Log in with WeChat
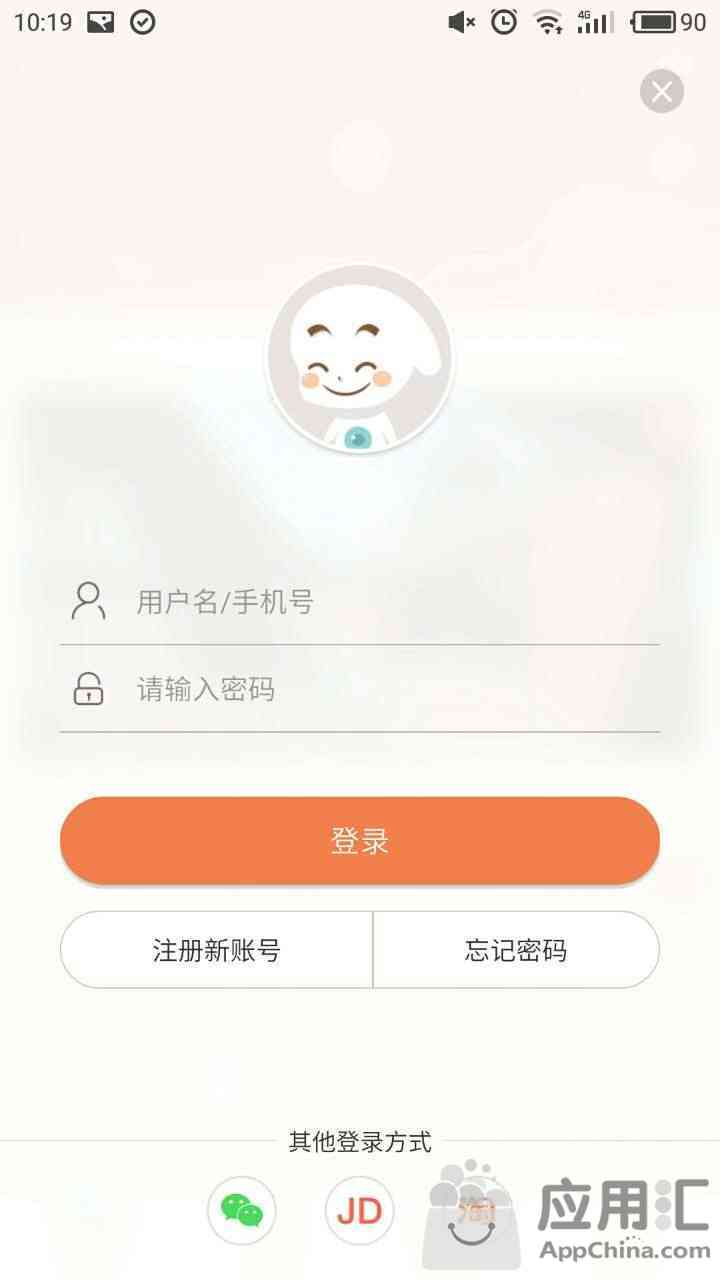Screen dimensions: 720x1280 pos(241,1211)
